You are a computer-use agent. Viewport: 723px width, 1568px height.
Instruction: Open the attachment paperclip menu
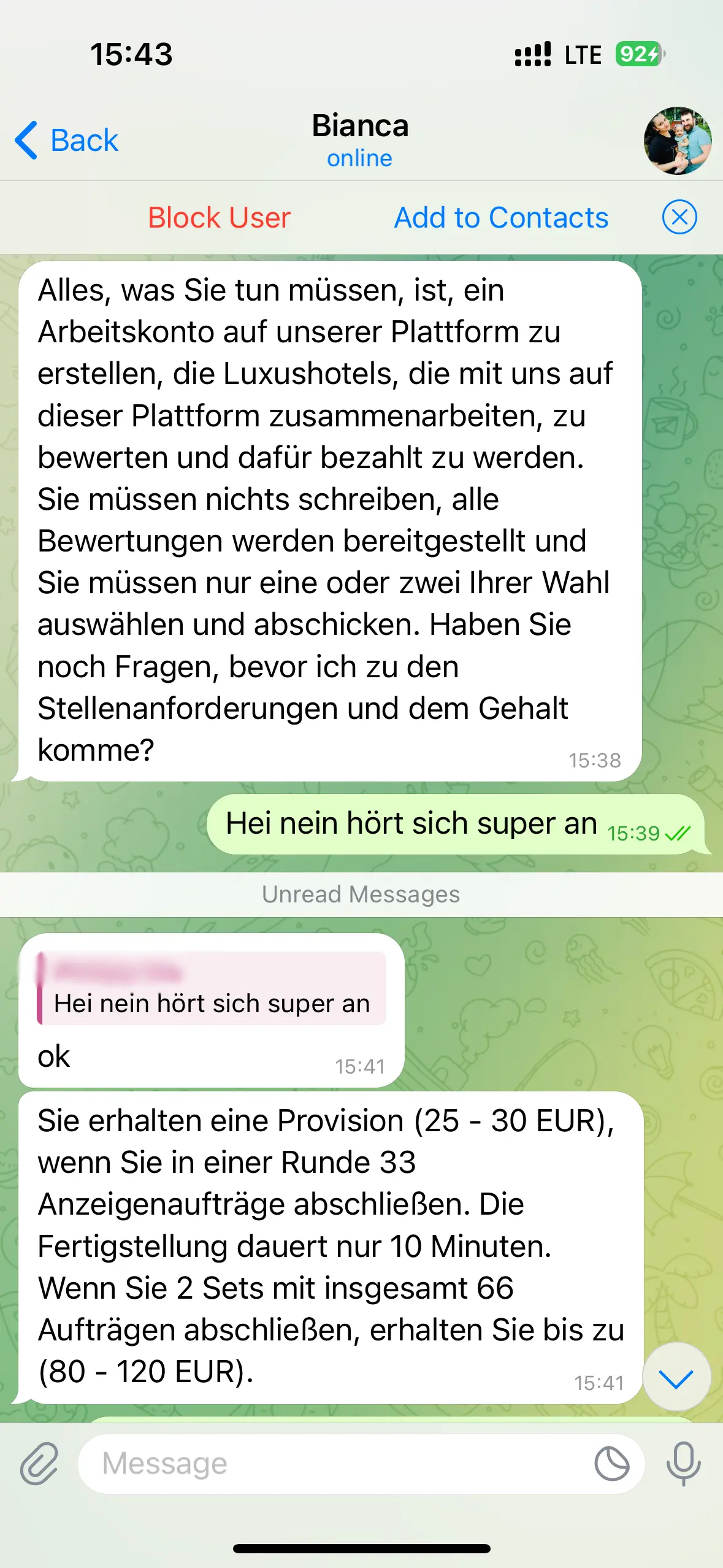pyautogui.click(x=39, y=1464)
